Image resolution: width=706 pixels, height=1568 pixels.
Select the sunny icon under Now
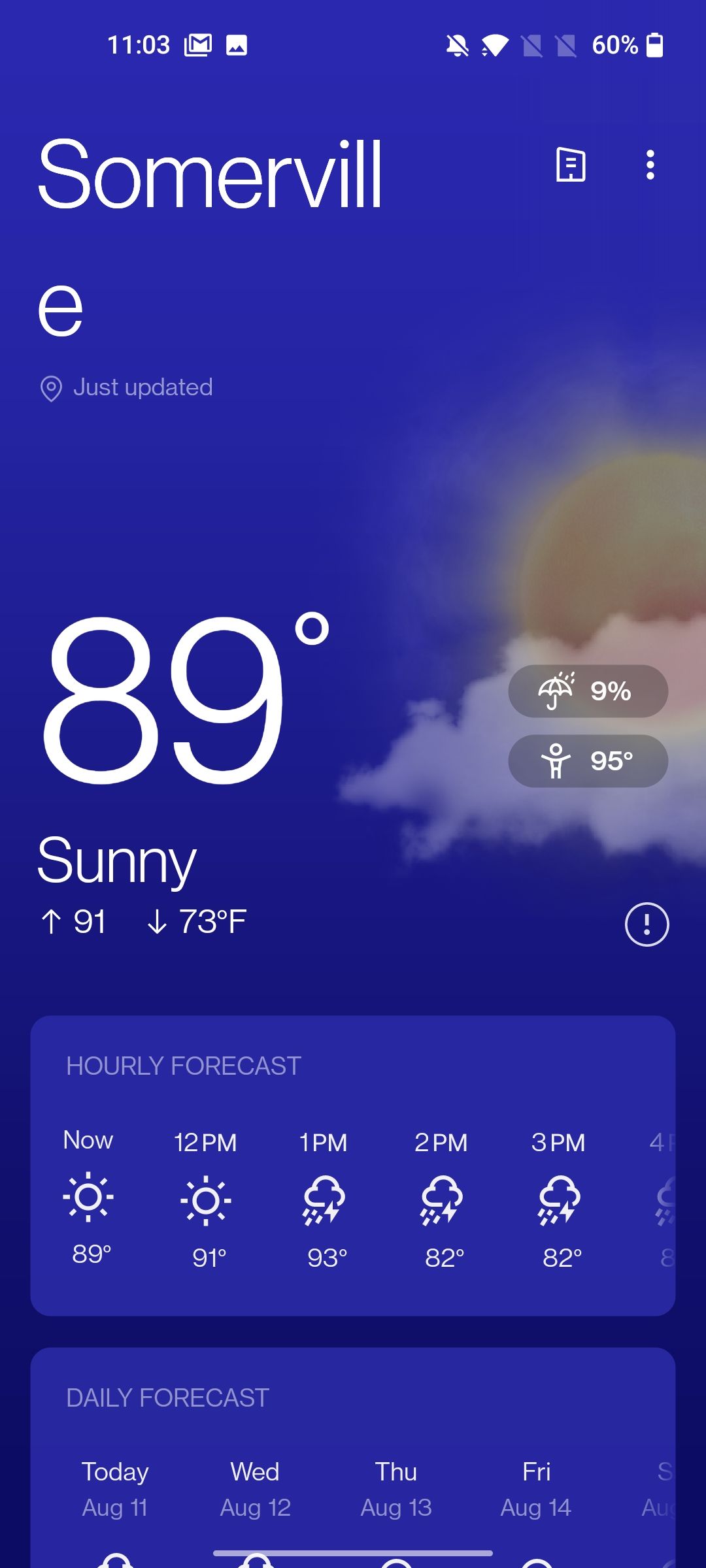pyautogui.click(x=88, y=1198)
